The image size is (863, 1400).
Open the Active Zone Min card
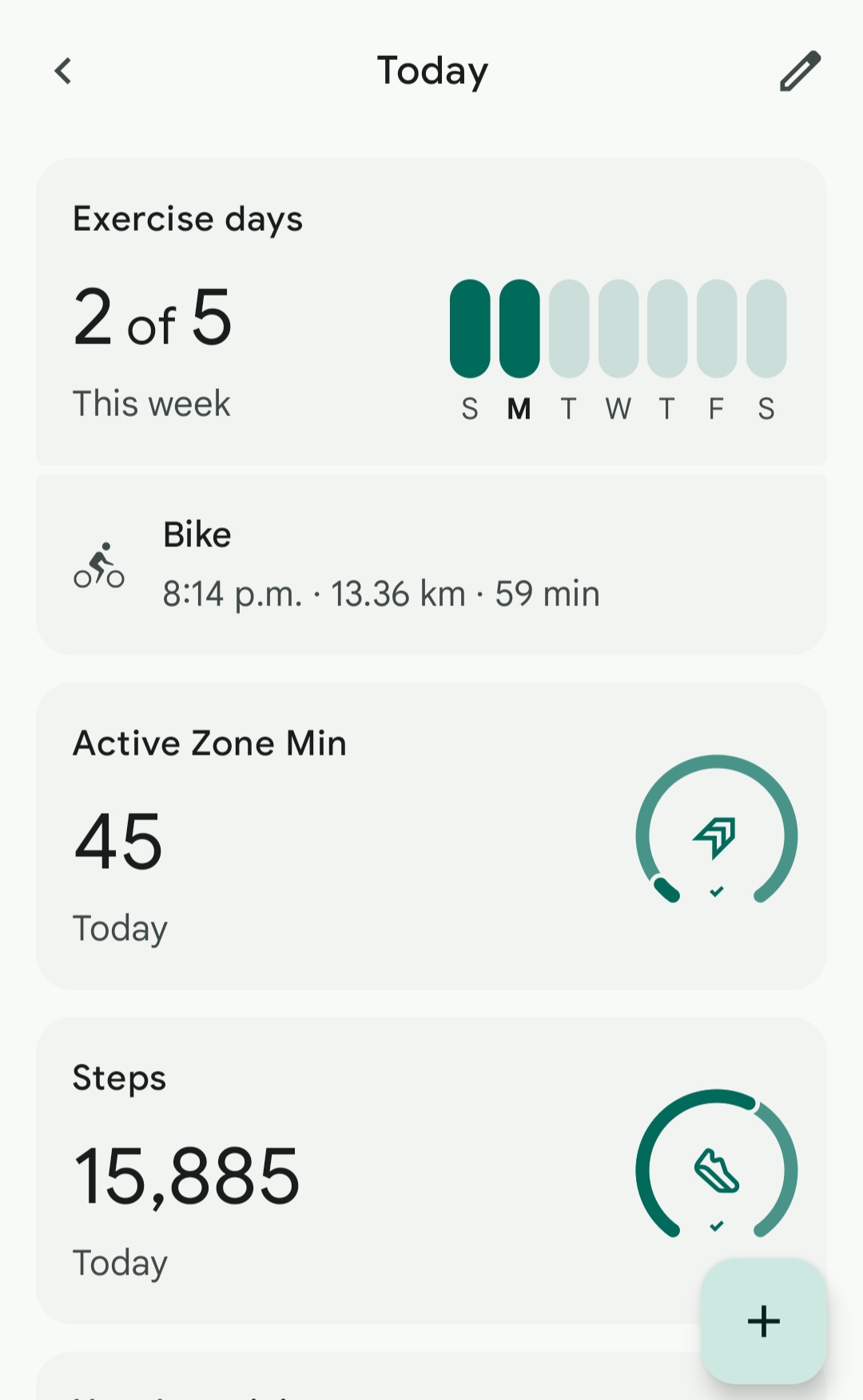pos(431,836)
